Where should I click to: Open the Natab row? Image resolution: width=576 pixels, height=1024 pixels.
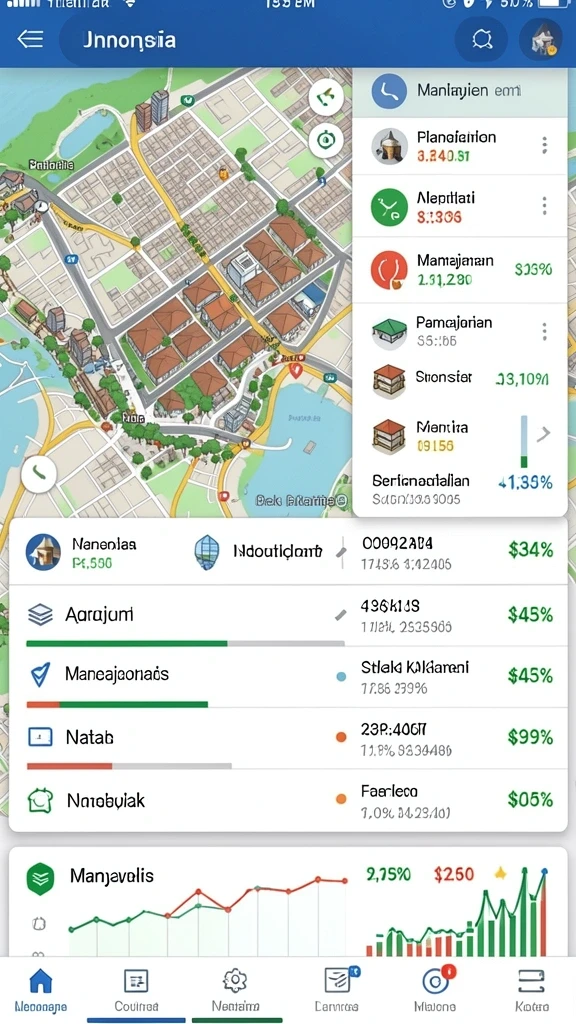click(x=288, y=738)
